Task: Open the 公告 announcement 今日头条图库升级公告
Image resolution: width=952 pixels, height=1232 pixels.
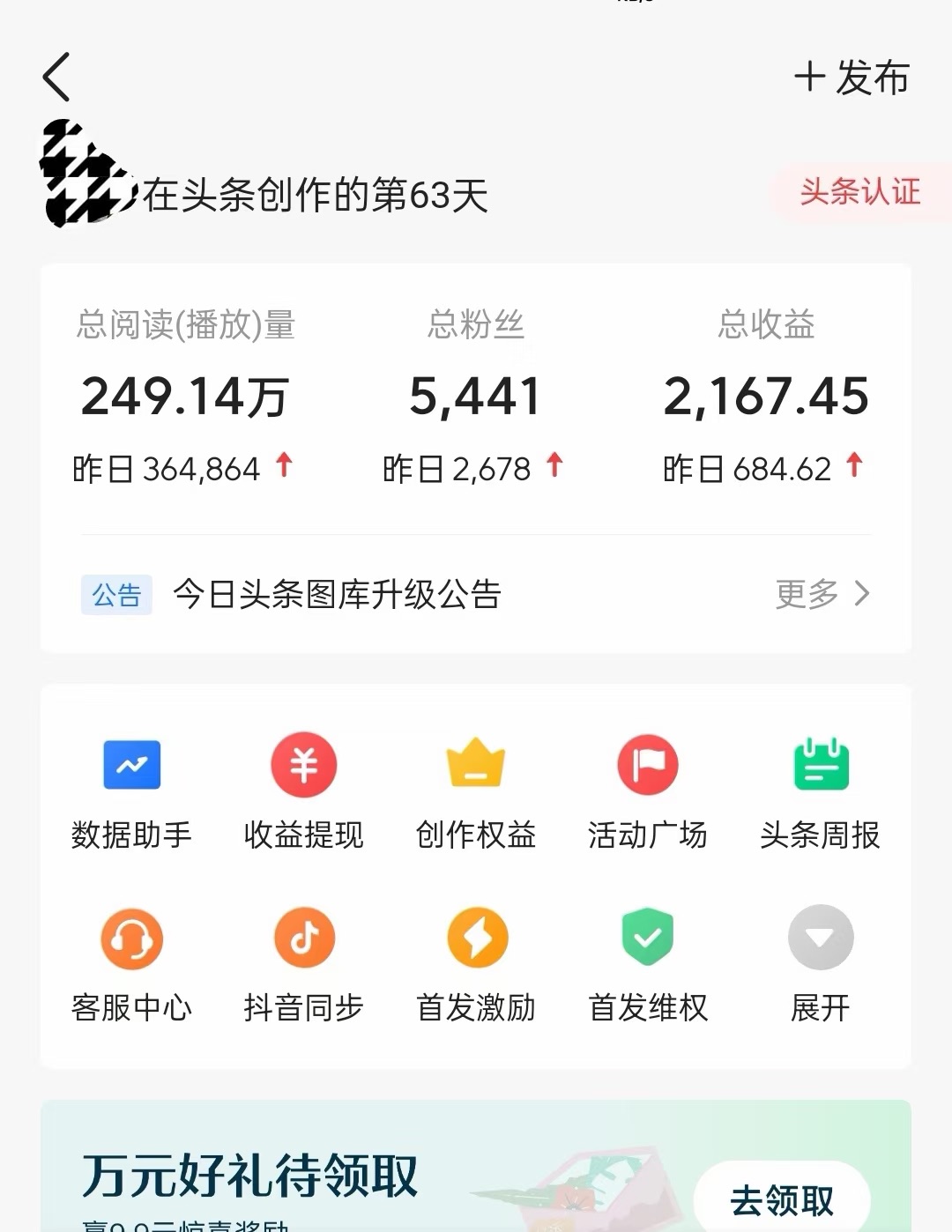Action: 337,595
